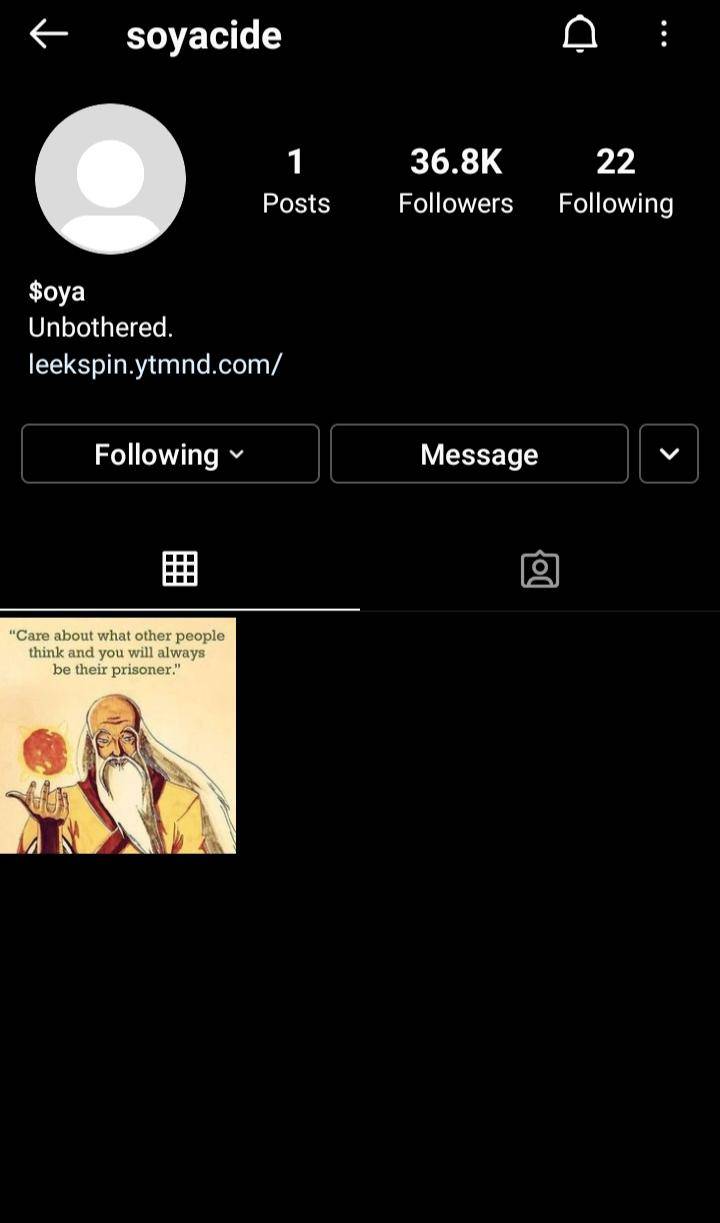Open the notifications bell for soyacide
The height and width of the screenshot is (1223, 720).
coord(580,35)
